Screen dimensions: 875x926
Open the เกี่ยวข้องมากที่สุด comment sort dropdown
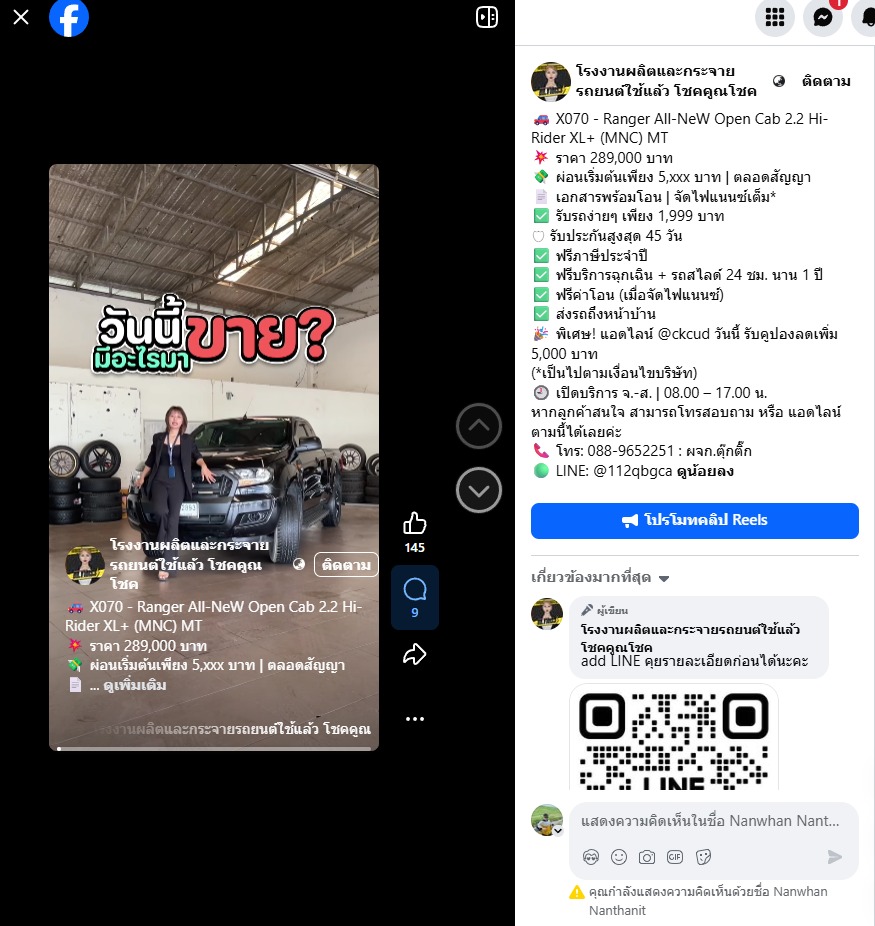[600, 578]
